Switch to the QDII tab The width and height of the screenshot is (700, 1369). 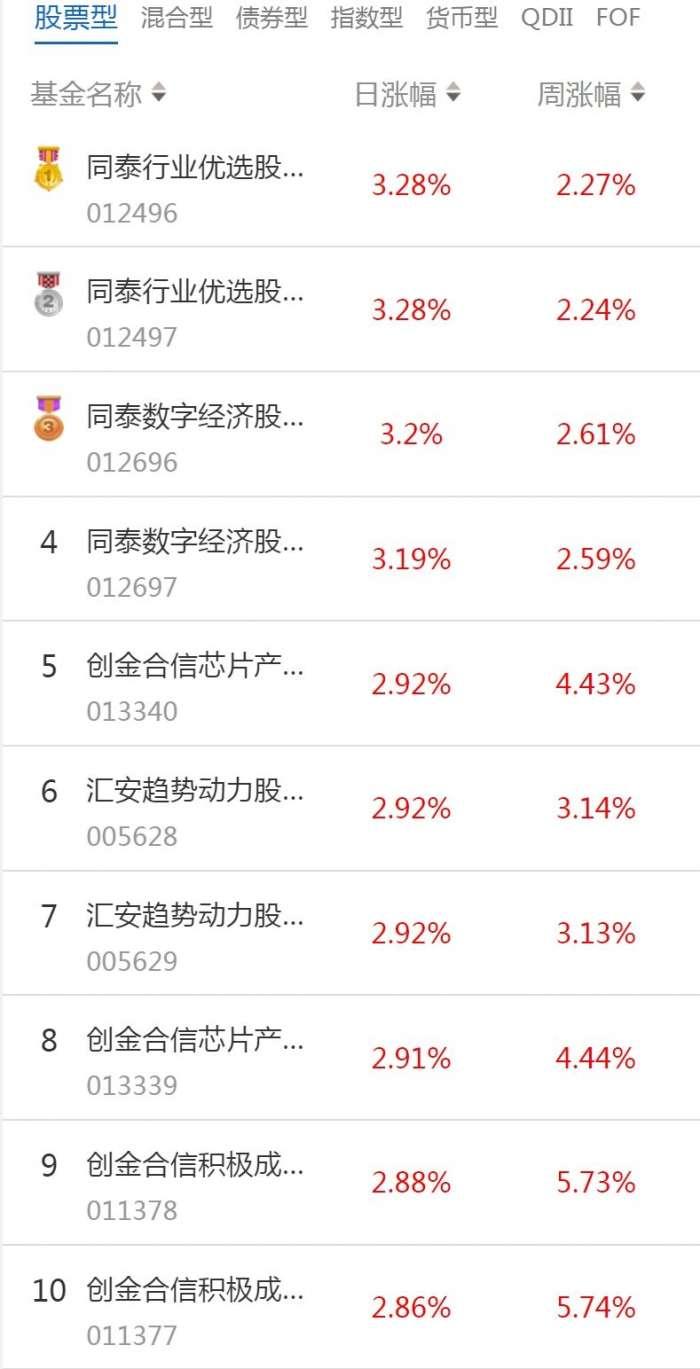point(547,18)
